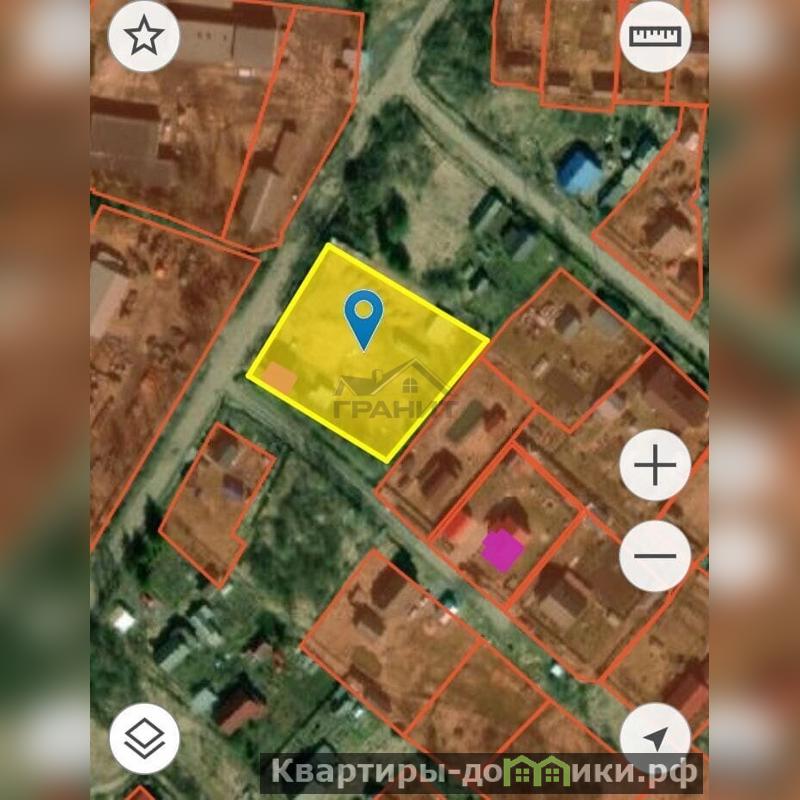
Task: Zoom out with the minus button
Action: pyautogui.click(x=655, y=556)
